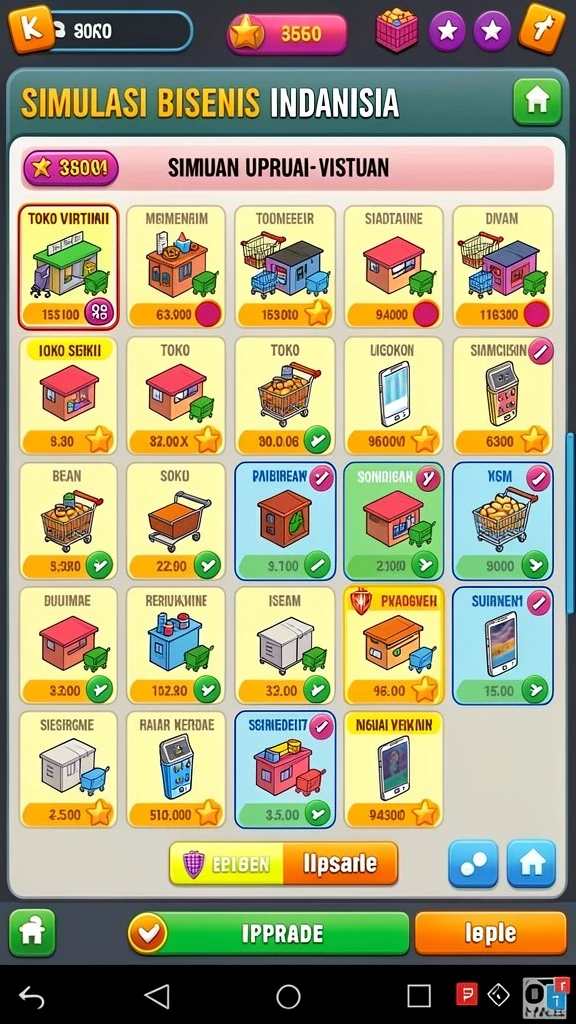Go back with the system back triangle
The image size is (576, 1024).
pos(157,997)
